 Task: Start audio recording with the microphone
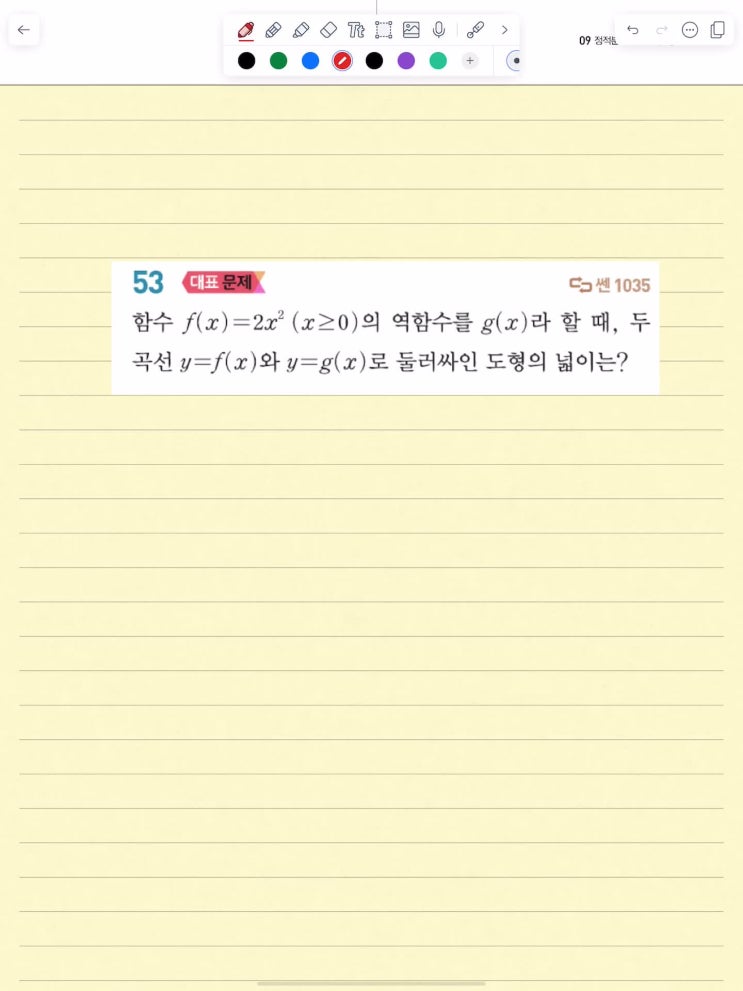(x=438, y=30)
